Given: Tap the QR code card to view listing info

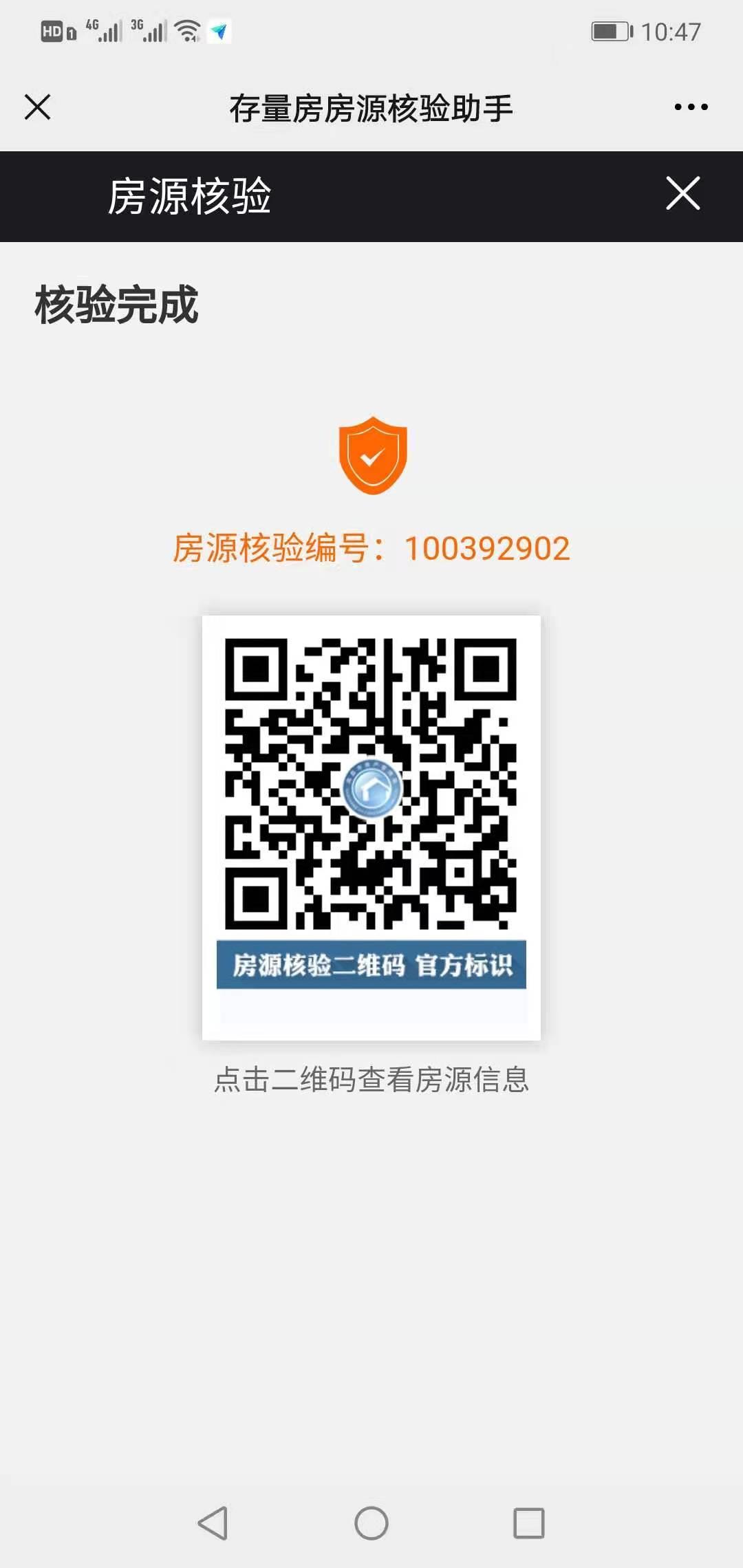Looking at the screenshot, I should pyautogui.click(x=371, y=827).
